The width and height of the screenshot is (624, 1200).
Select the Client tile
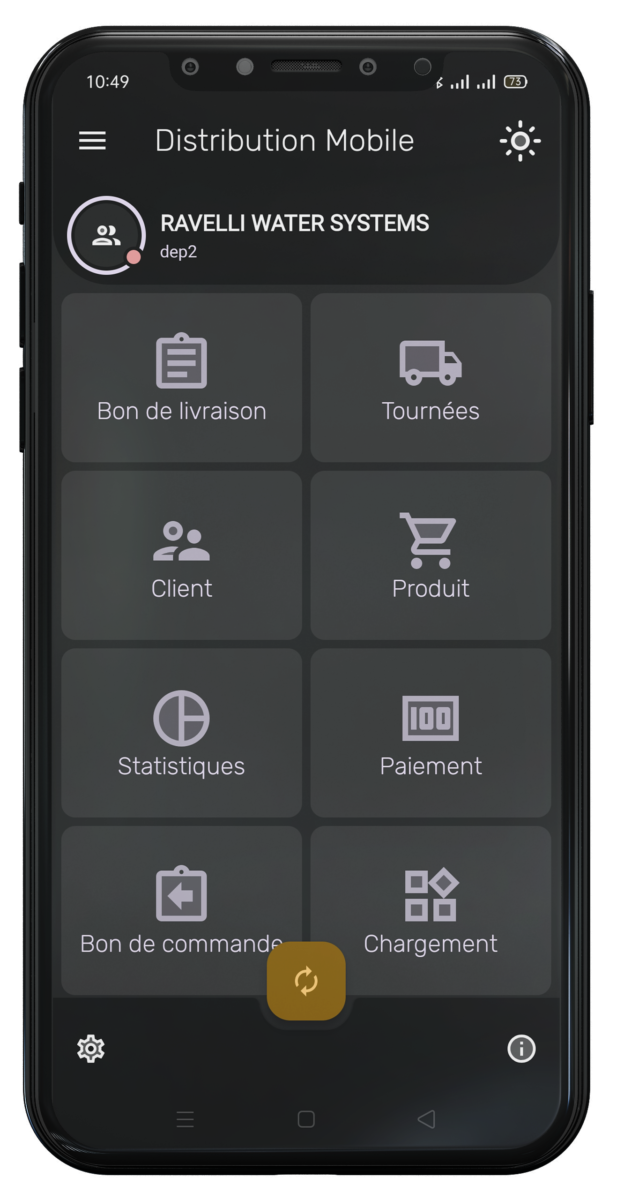point(182,556)
